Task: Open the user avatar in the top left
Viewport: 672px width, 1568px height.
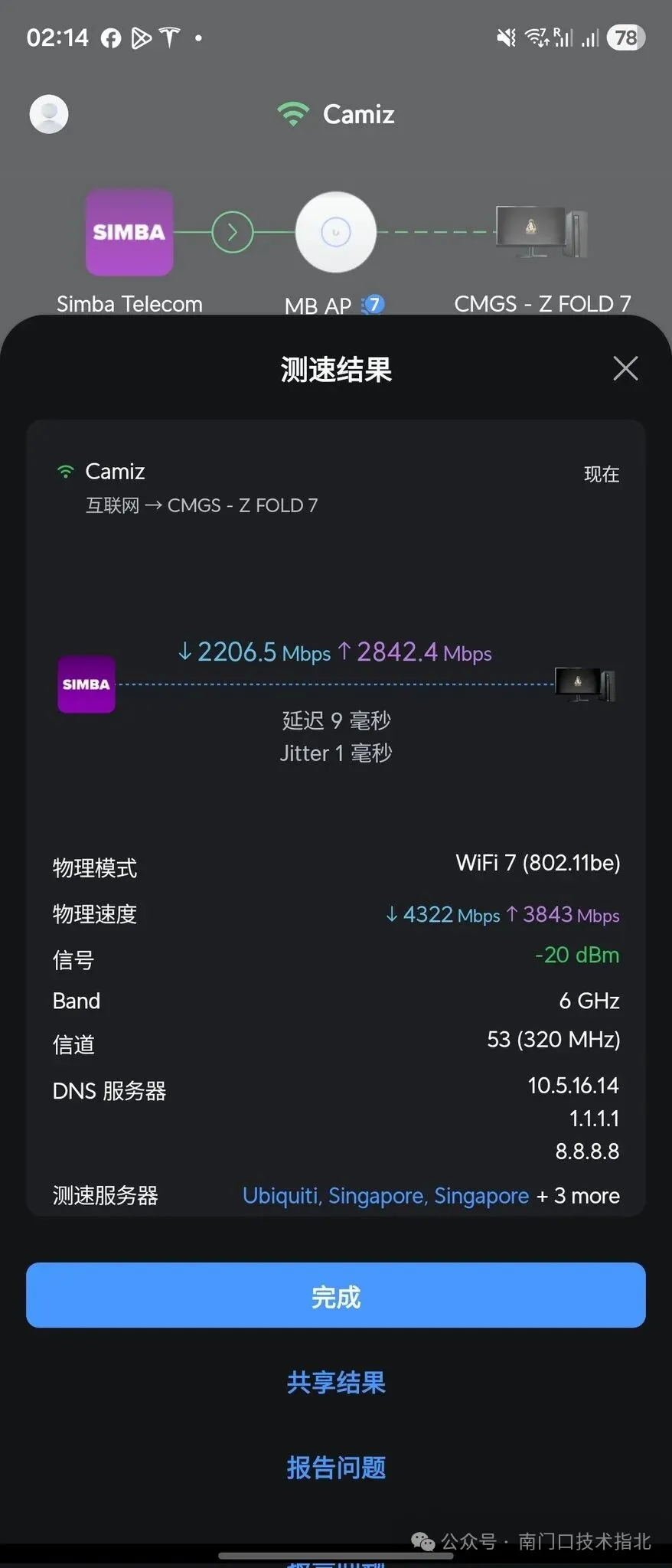Action: 47,113
